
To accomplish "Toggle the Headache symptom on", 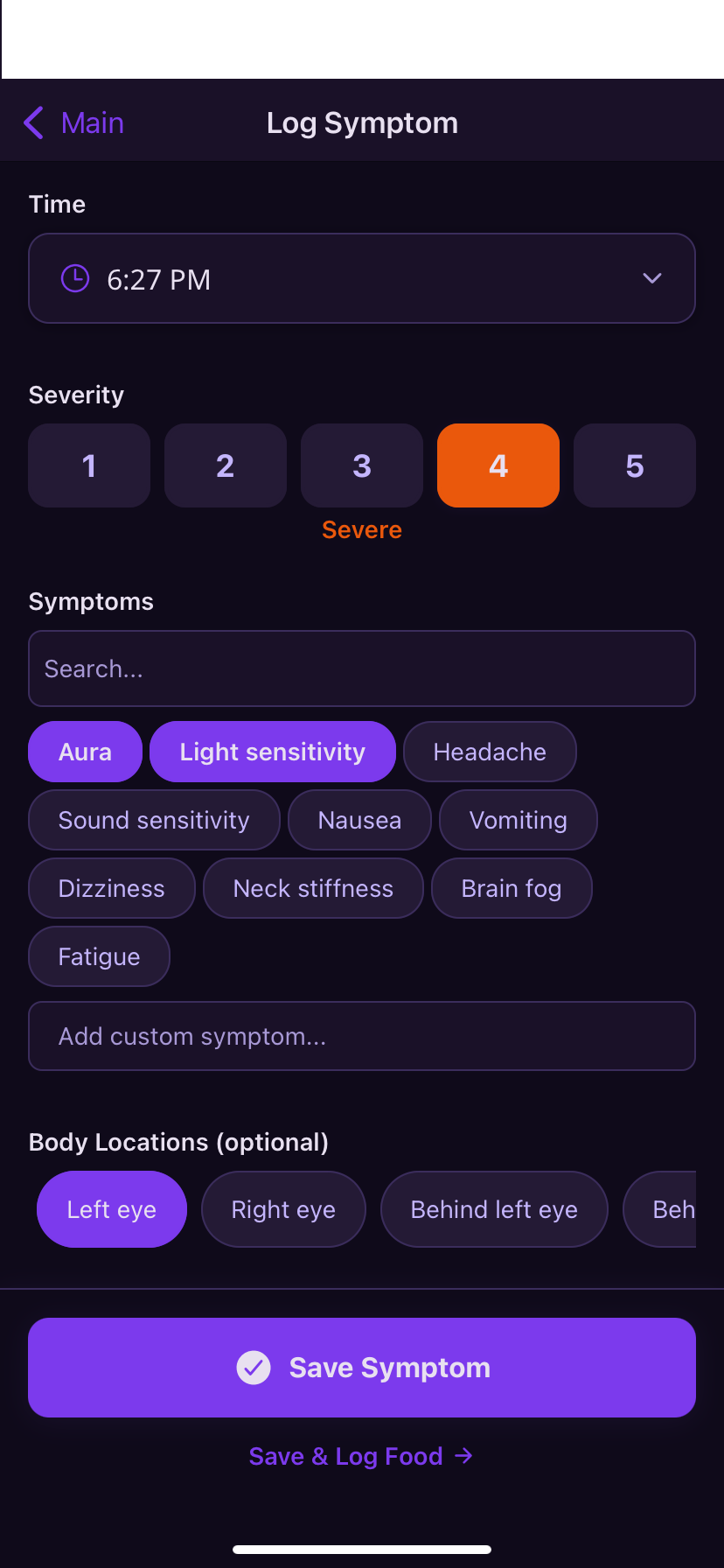I will (x=490, y=751).
